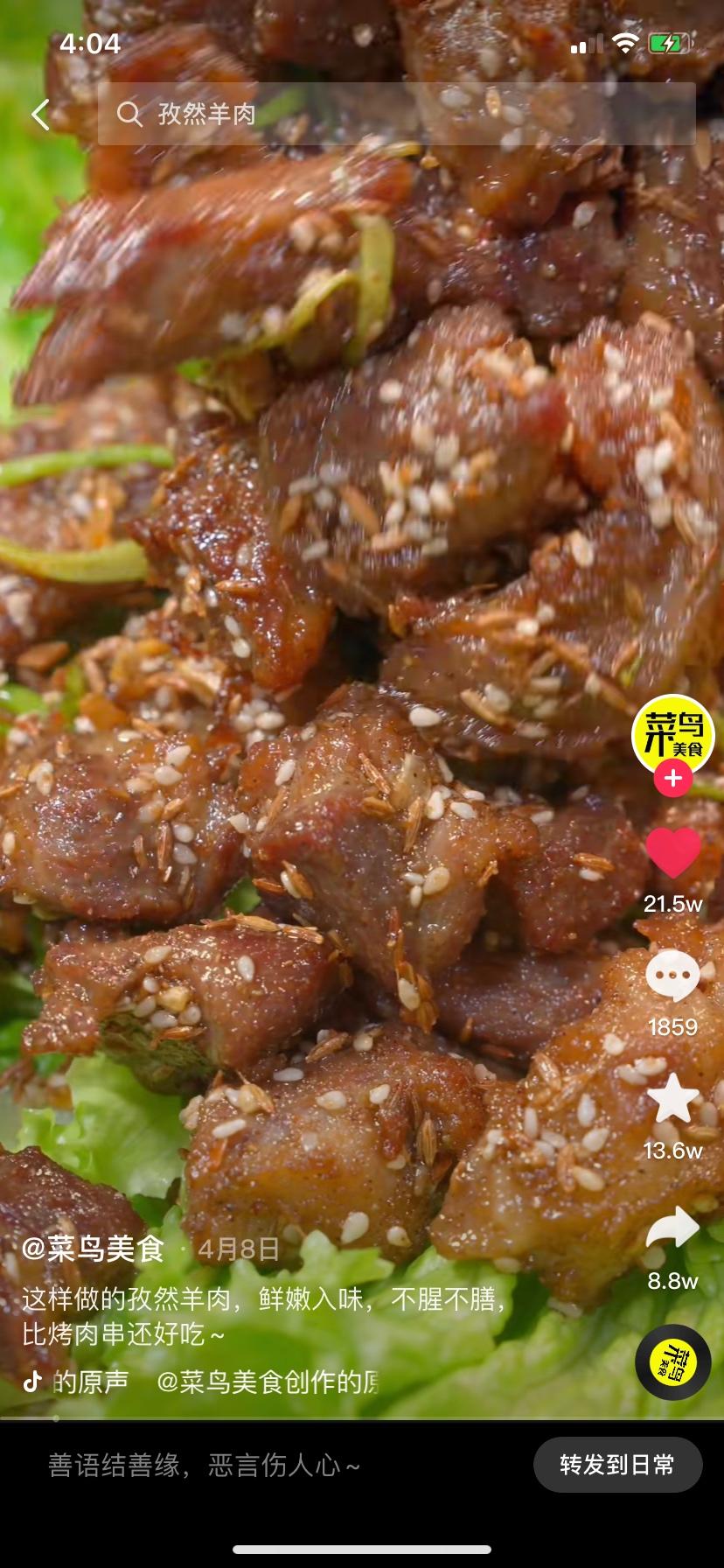Add this video to favorites star

(672, 1100)
